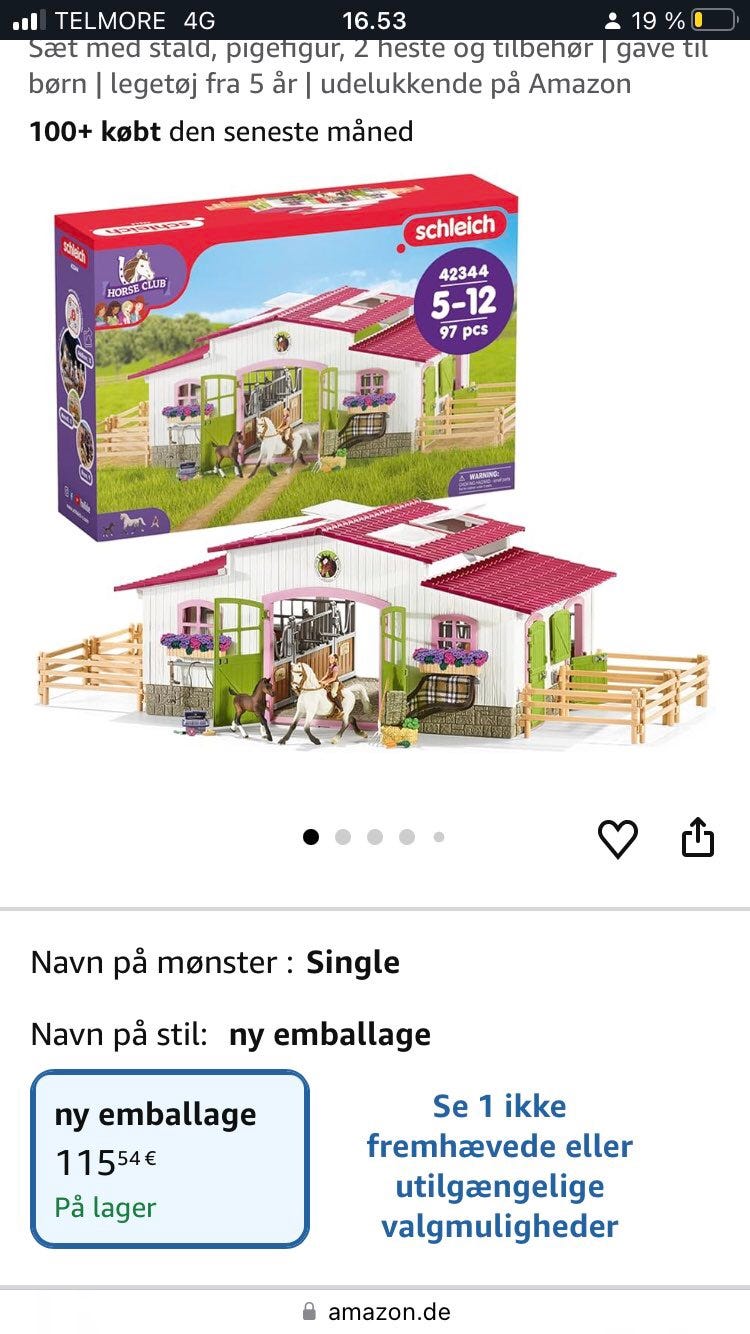Open the Schleich stable product image
The image size is (750, 1334).
pyautogui.click(x=375, y=463)
